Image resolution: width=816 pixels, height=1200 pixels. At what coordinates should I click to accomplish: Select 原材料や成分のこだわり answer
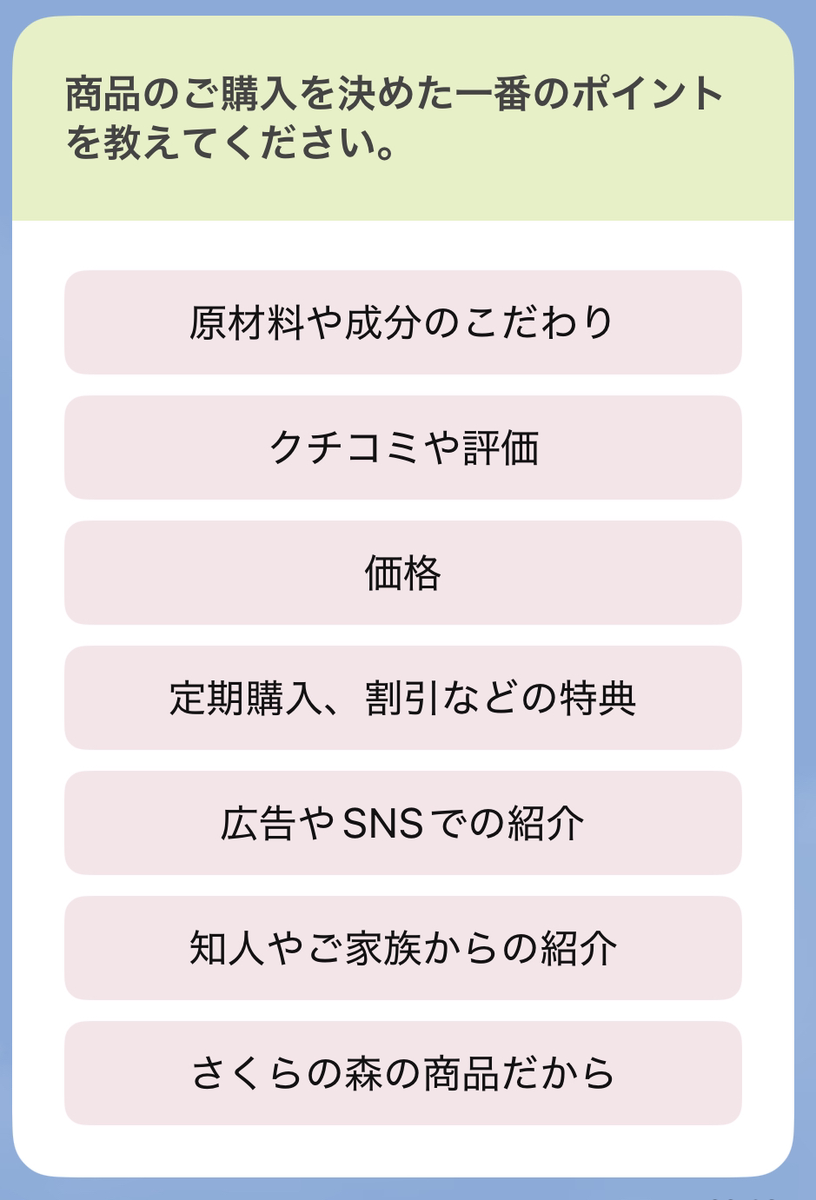click(x=403, y=323)
